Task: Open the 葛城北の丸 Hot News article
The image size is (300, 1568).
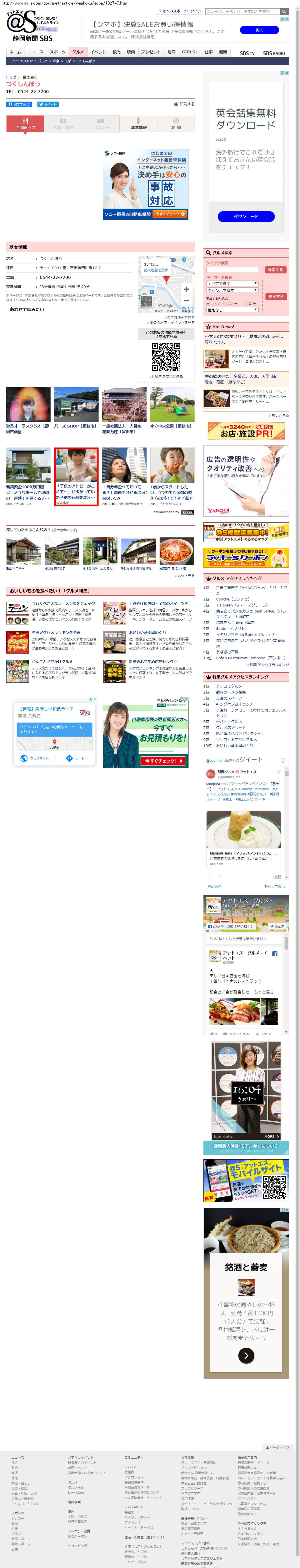Action: click(244, 336)
